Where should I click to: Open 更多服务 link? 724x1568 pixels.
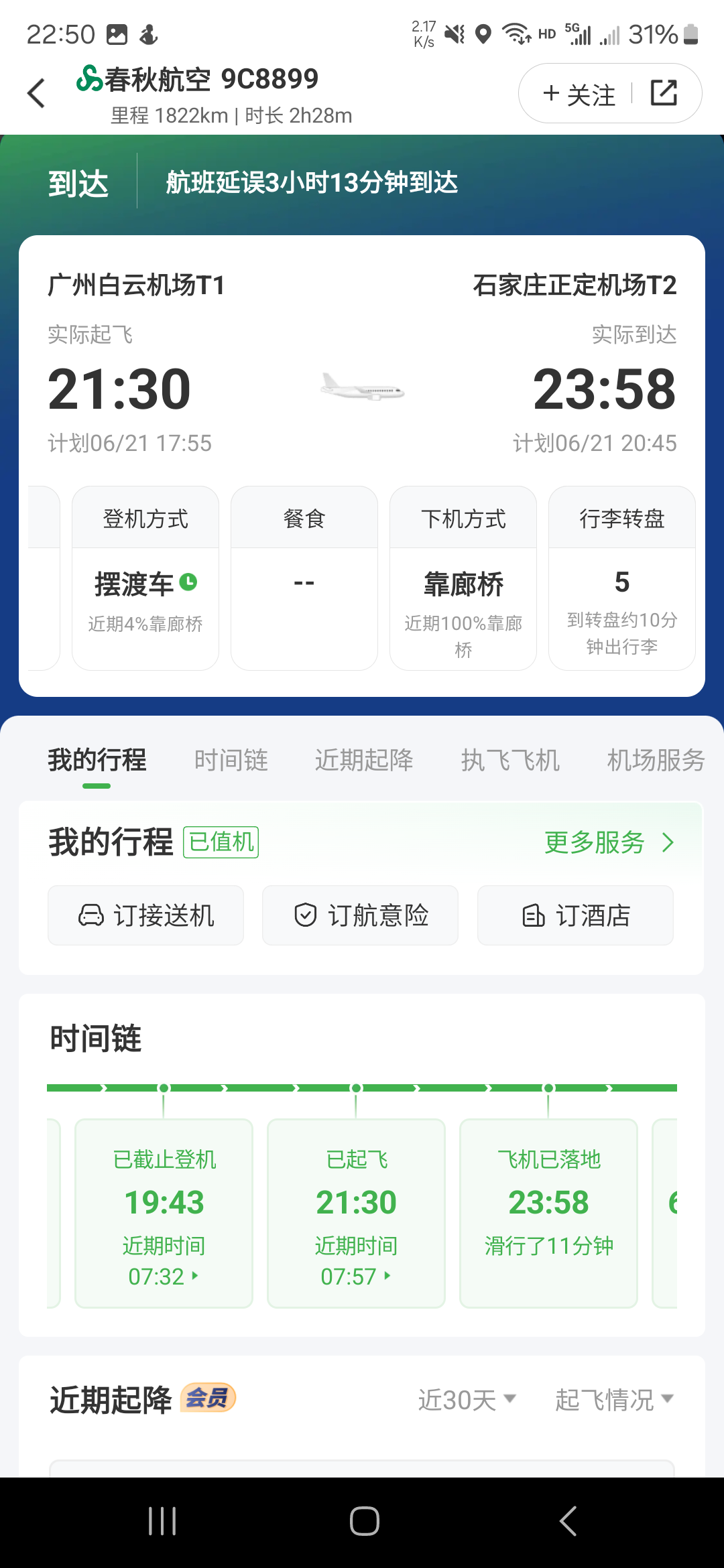tap(608, 842)
